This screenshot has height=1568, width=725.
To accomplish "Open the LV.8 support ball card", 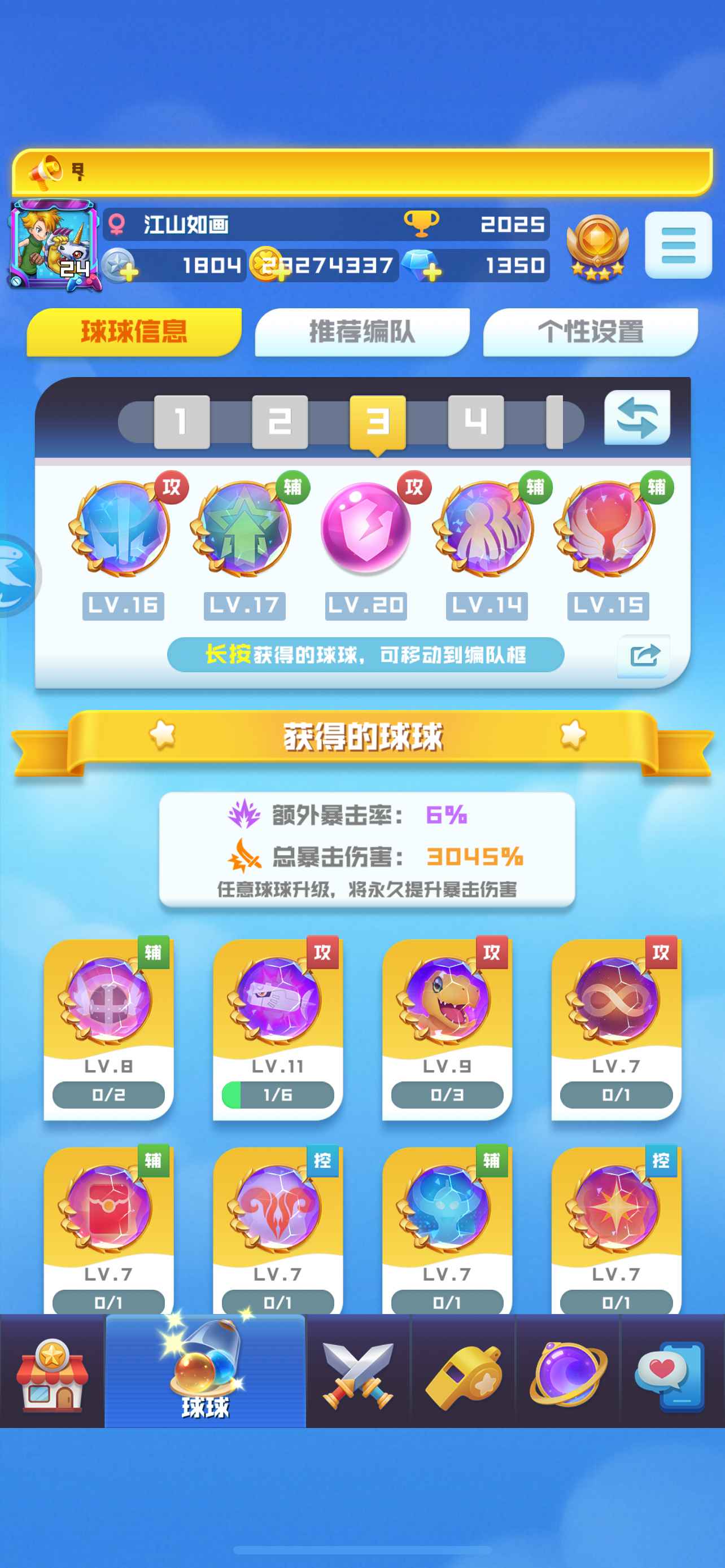I will click(108, 1029).
